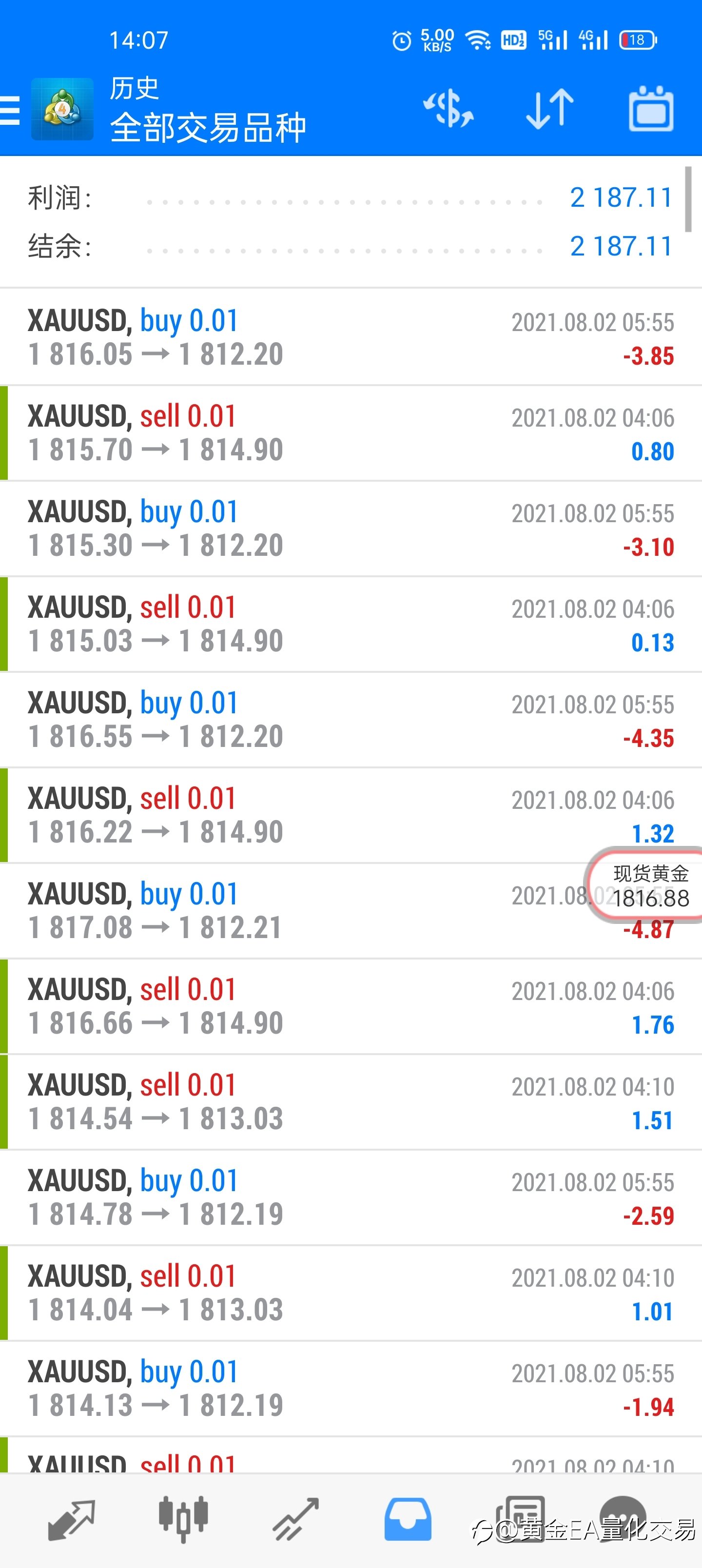Screen dimensions: 702x1568
Task: Open XAUUSD sell trade with 0.13 profit
Action: (351, 624)
